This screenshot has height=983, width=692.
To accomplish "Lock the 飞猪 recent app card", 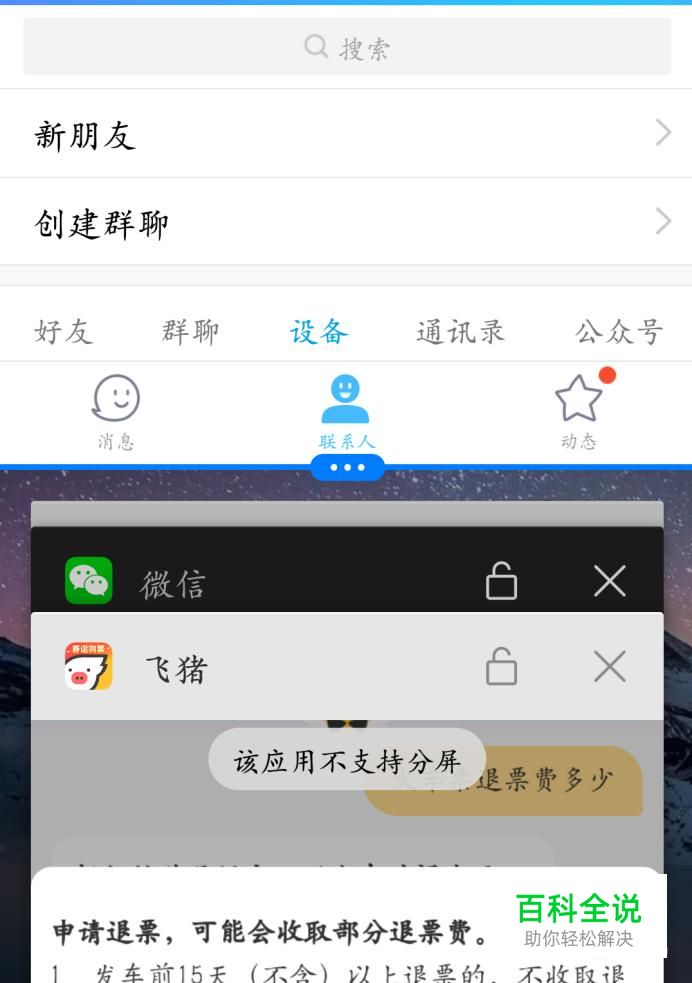I will coord(501,667).
